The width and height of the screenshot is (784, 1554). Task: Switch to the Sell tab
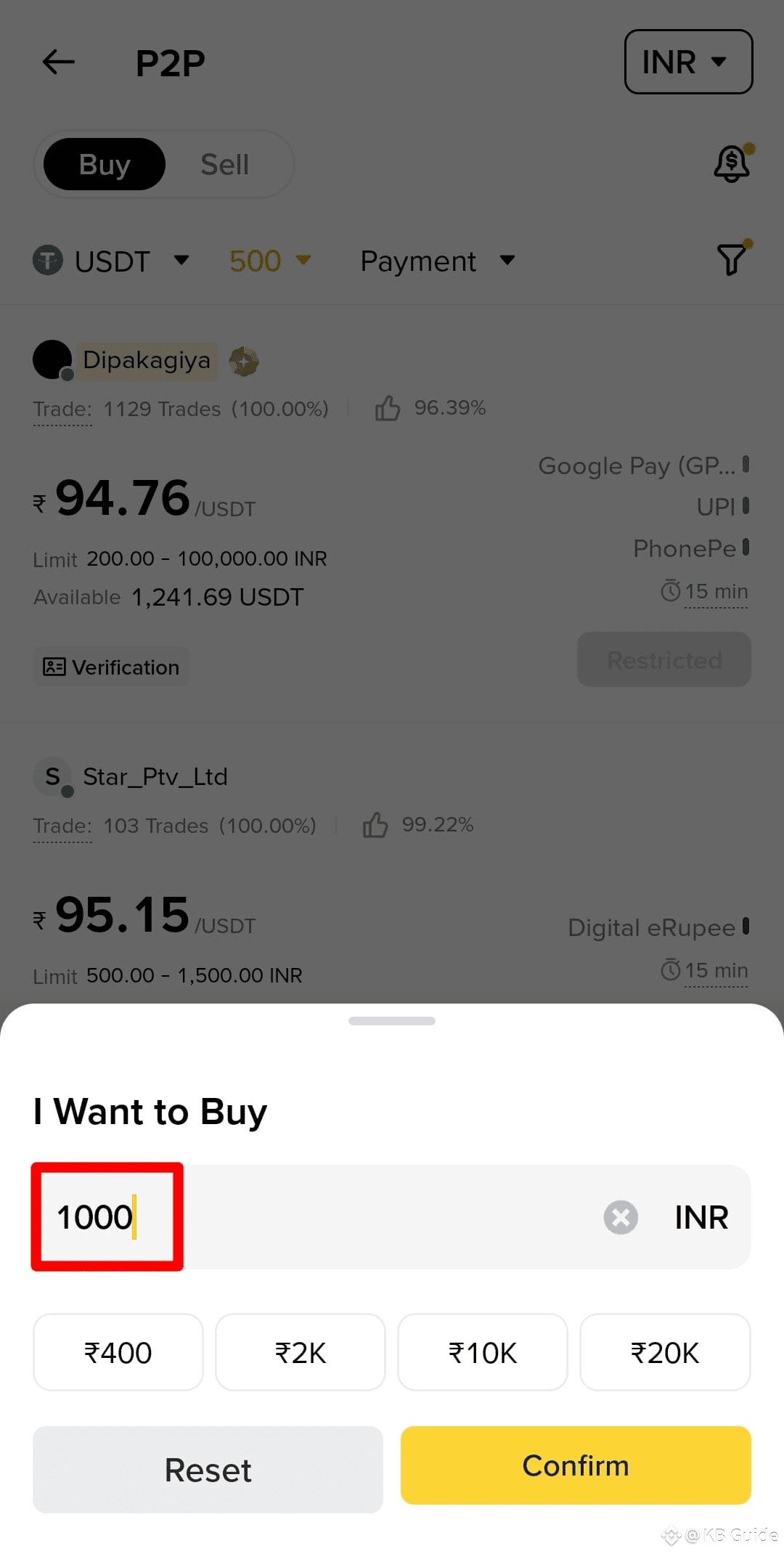tap(224, 165)
